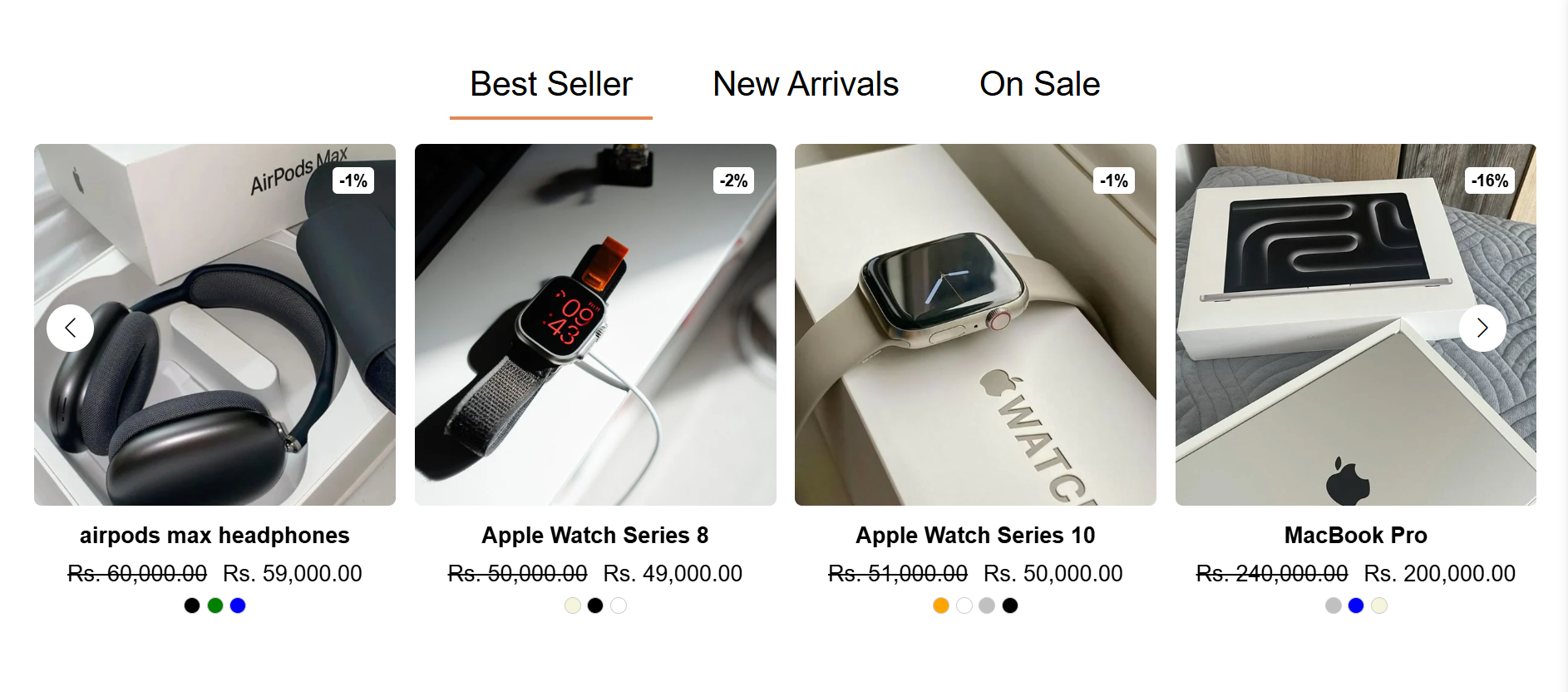Viewport: 1568px width, 692px height.
Task: Choose black color for airpods max headphones
Action: (x=192, y=605)
